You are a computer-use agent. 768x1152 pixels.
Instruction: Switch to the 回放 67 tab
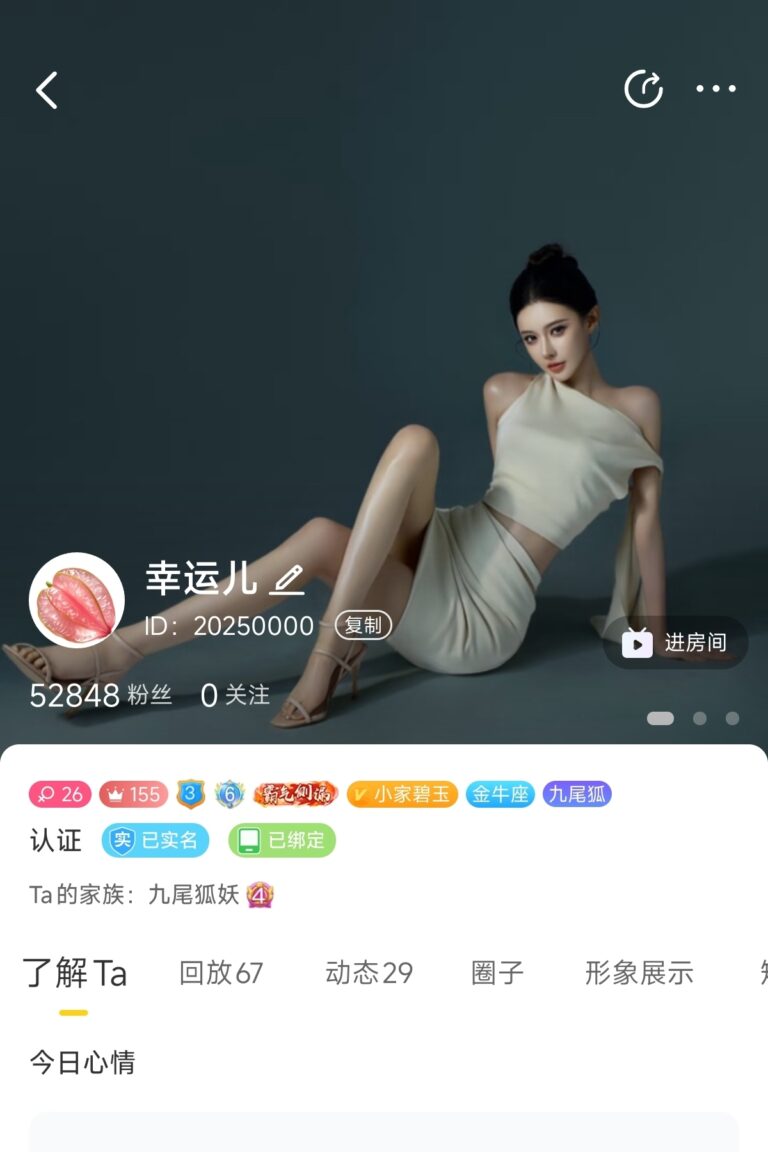(221, 973)
